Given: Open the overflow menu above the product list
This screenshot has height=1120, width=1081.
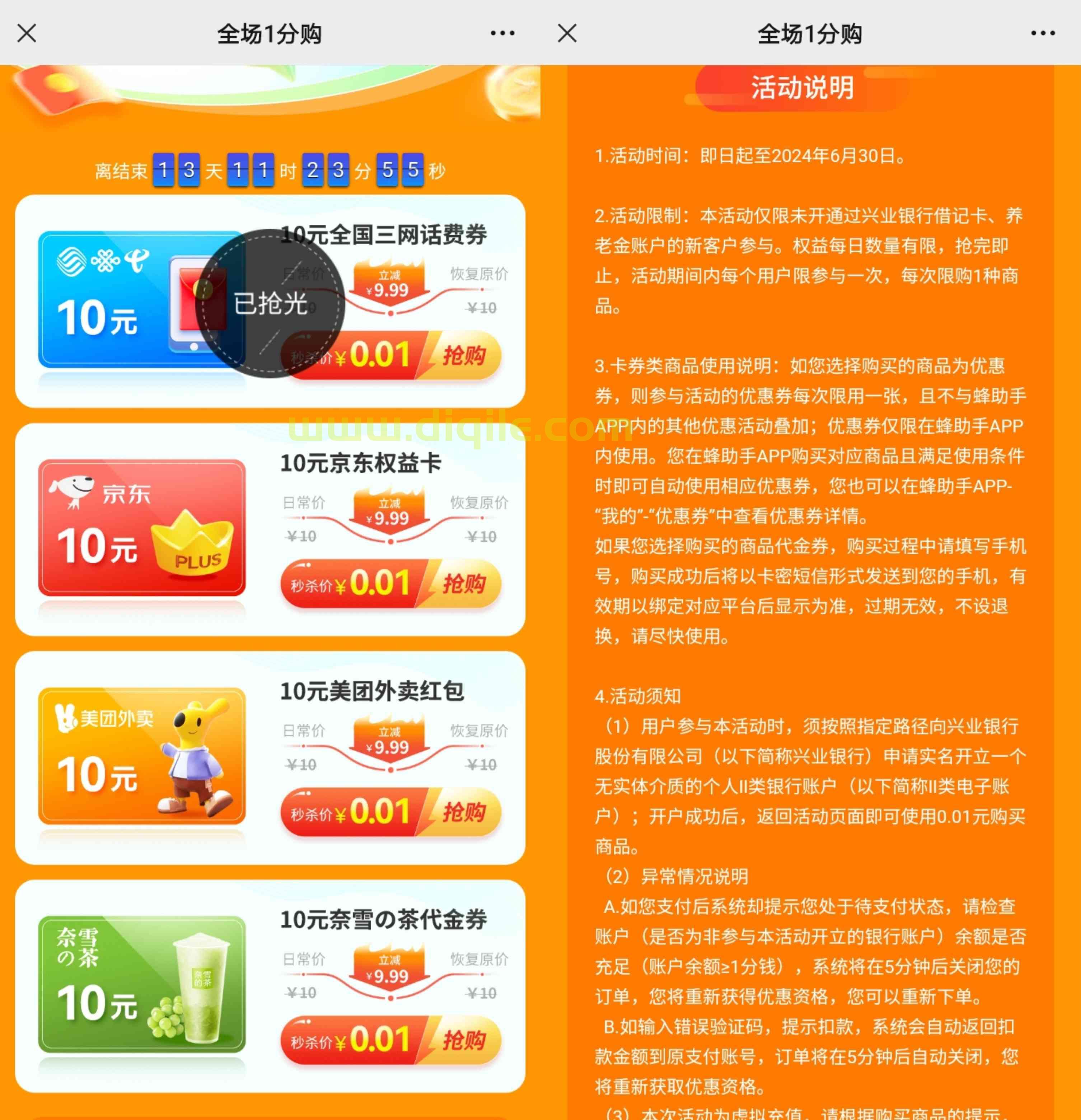Looking at the screenshot, I should coord(502,33).
